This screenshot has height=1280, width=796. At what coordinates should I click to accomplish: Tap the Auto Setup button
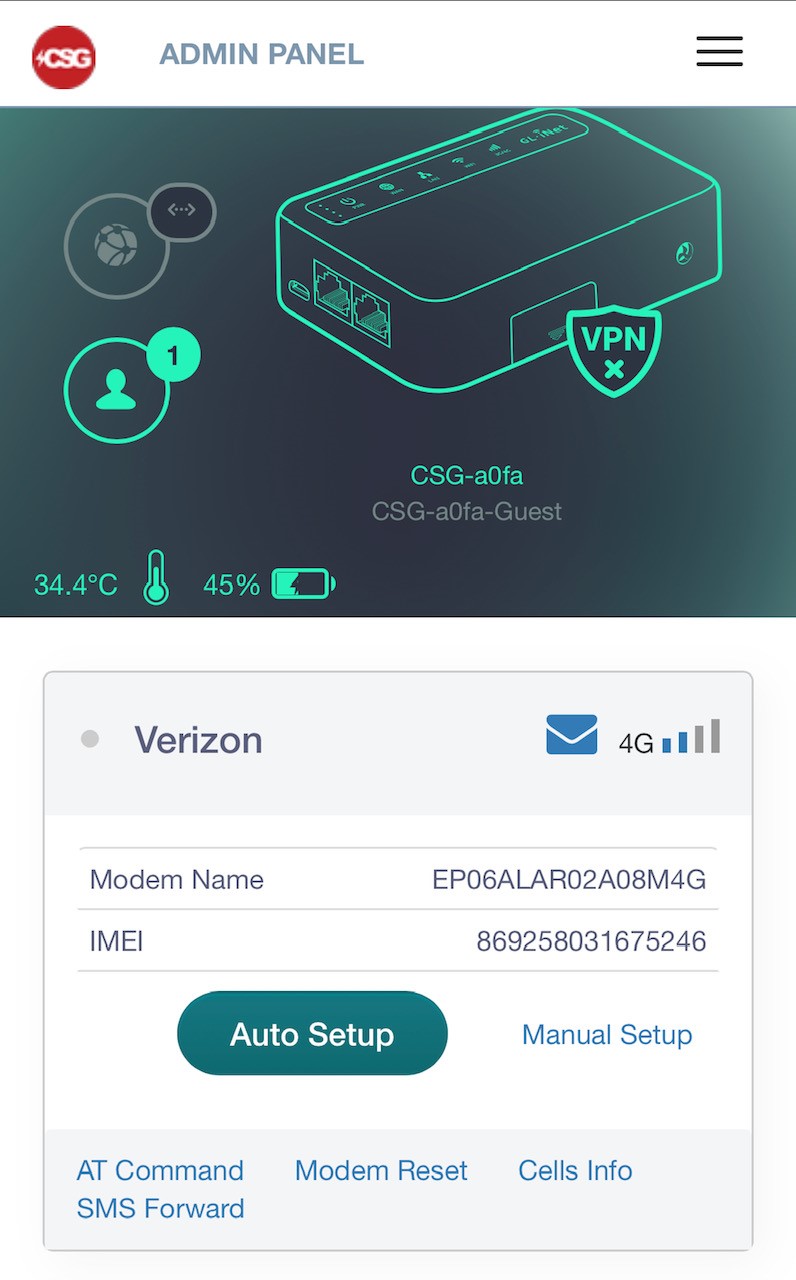pyautogui.click(x=312, y=1033)
